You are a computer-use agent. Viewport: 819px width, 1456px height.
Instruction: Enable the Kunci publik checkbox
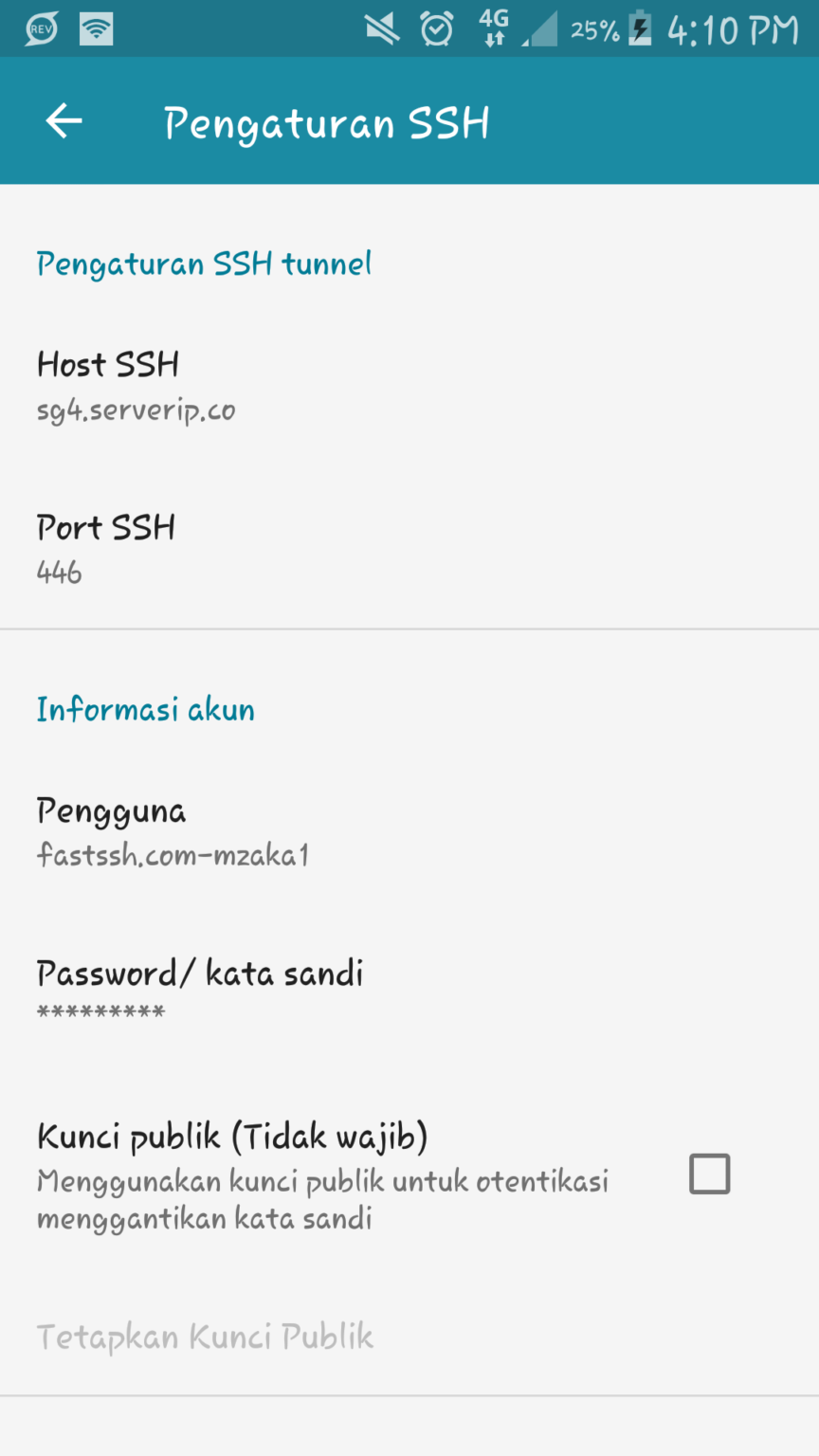tap(710, 1174)
